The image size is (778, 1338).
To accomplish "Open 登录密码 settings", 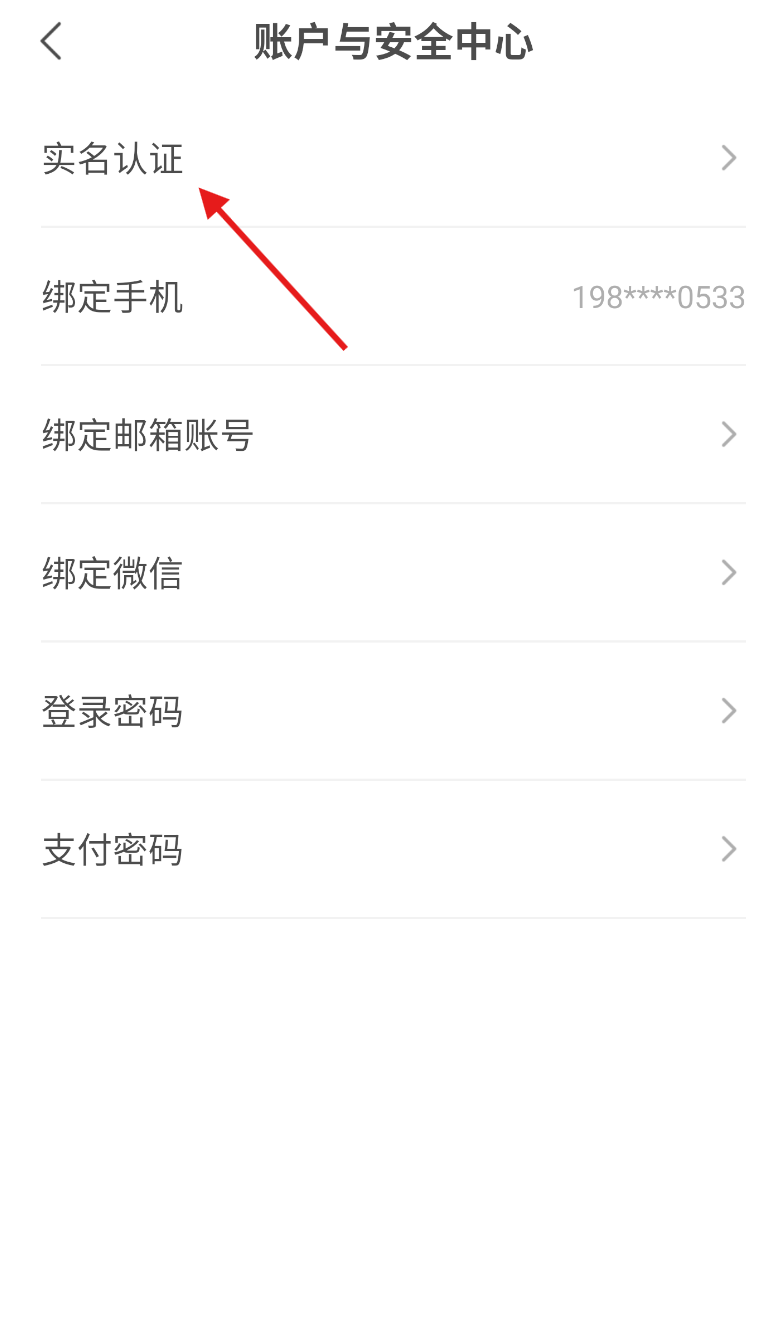I will tap(389, 711).
